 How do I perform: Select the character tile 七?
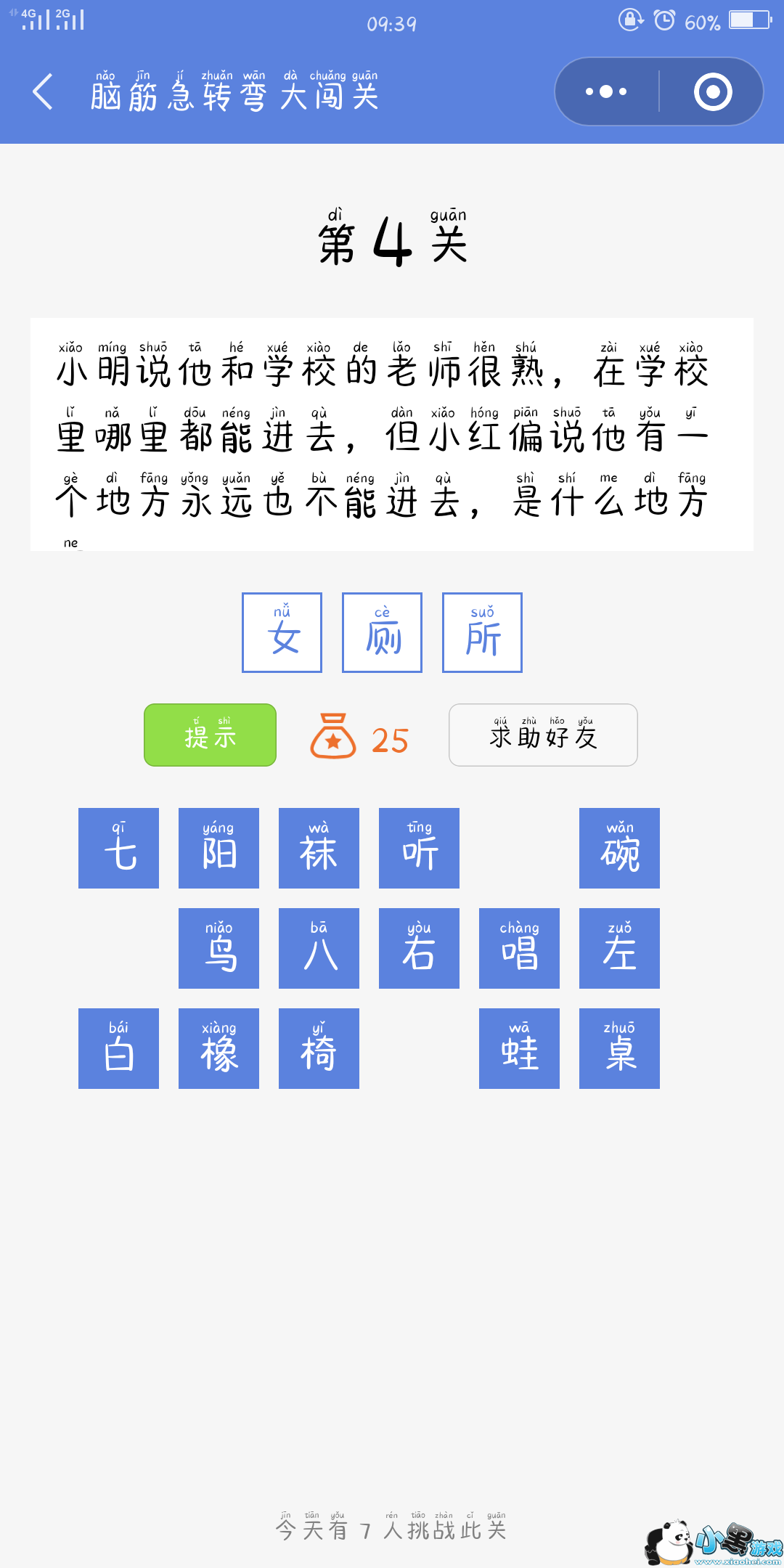[x=118, y=848]
